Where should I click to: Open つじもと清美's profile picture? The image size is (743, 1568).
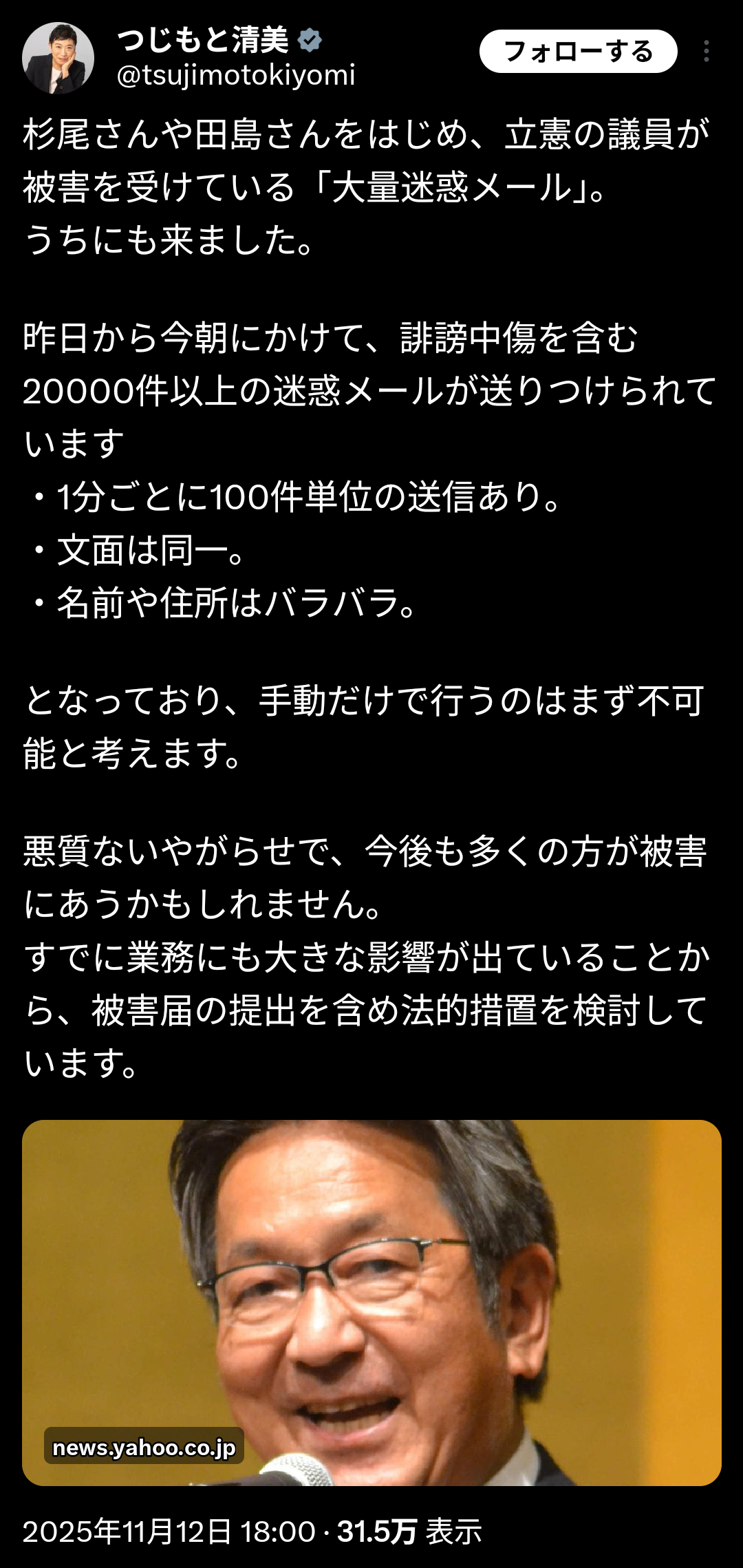pyautogui.click(x=58, y=58)
